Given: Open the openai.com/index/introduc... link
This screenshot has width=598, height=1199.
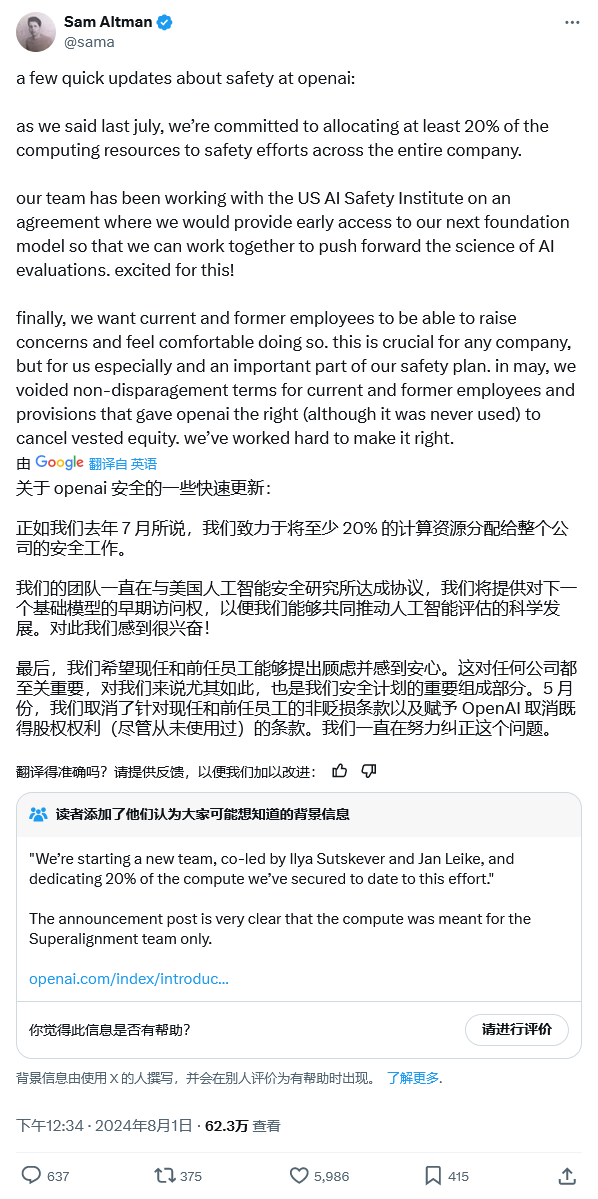Looking at the screenshot, I should pyautogui.click(x=129, y=978).
